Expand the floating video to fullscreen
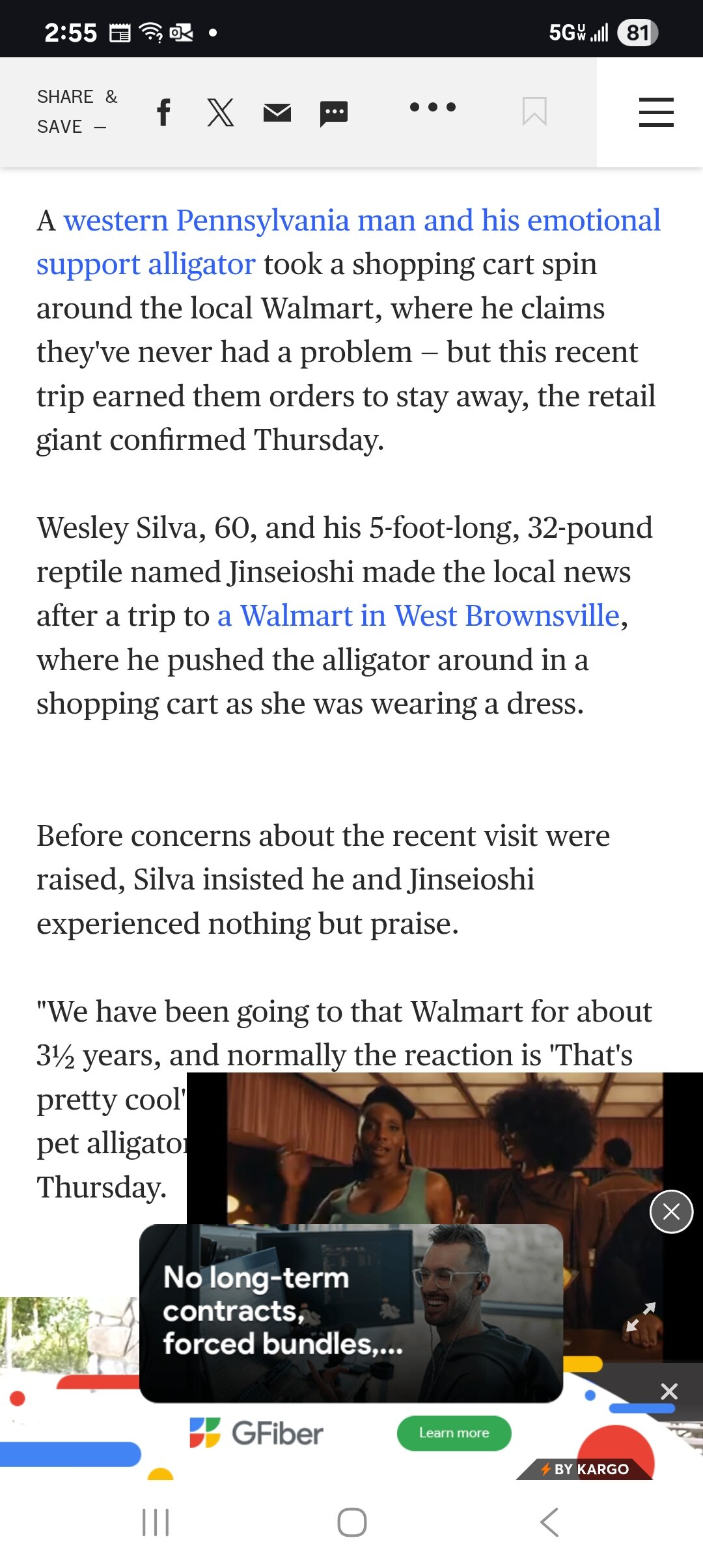 641,1317
